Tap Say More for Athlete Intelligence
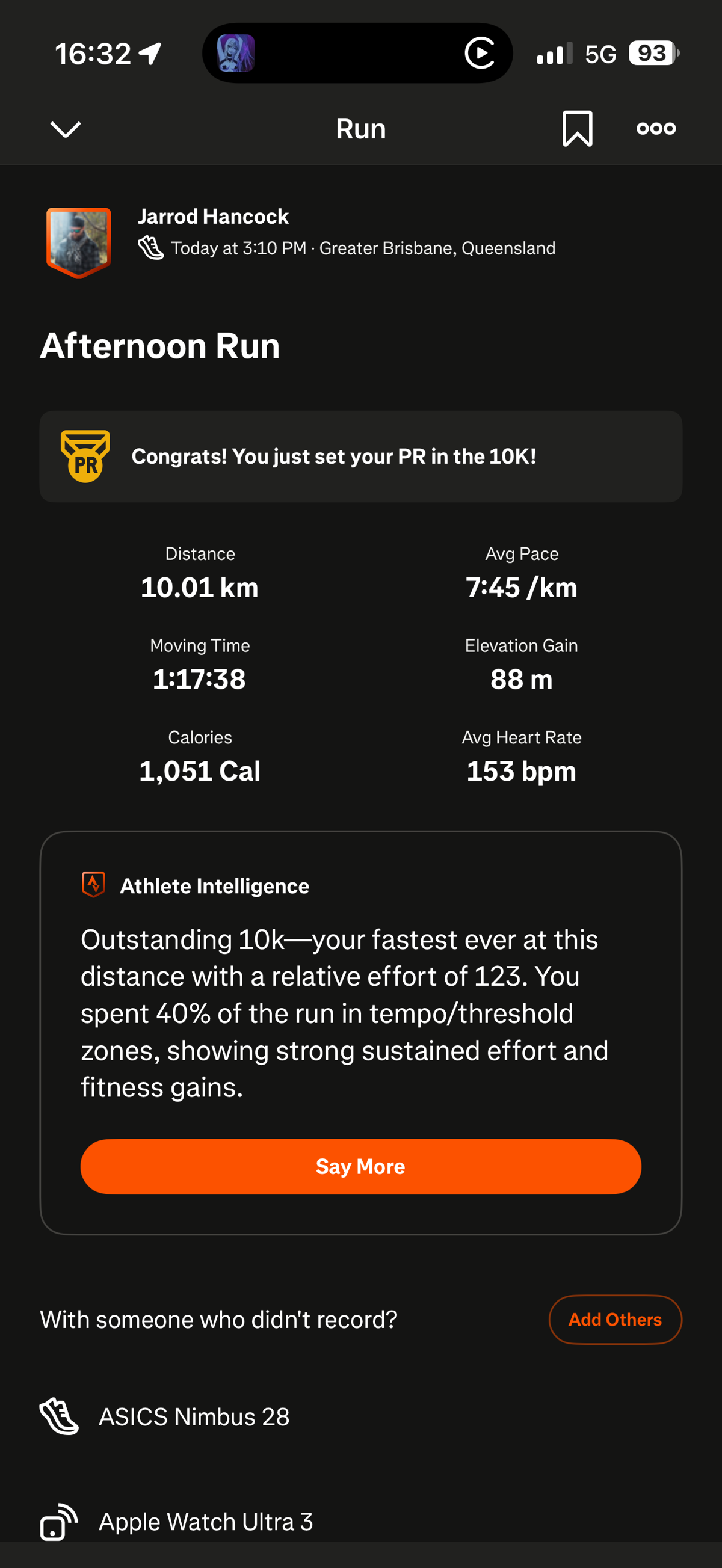722x1568 pixels. (x=360, y=1166)
